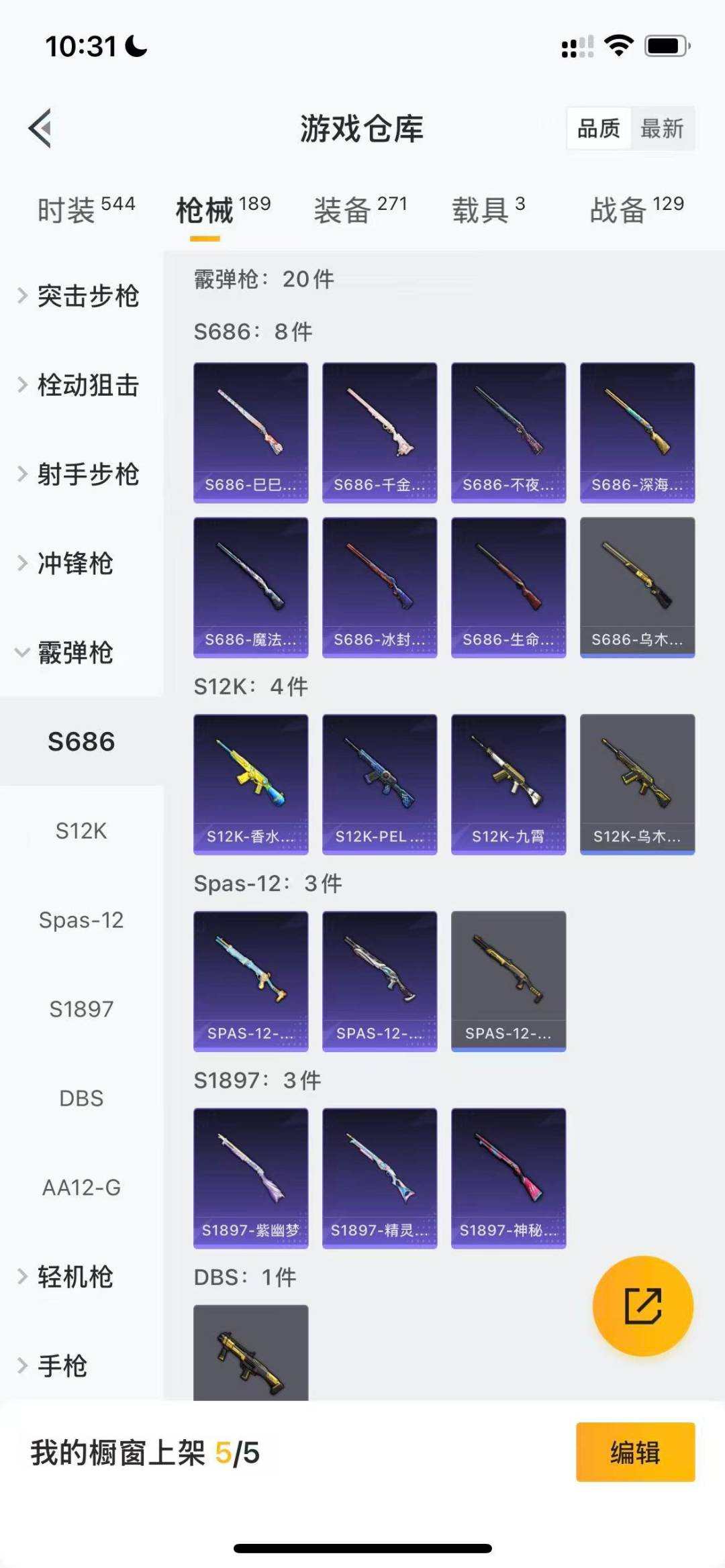Tap 编辑 to edit showcase
The image size is (725, 1568).
(x=635, y=1452)
